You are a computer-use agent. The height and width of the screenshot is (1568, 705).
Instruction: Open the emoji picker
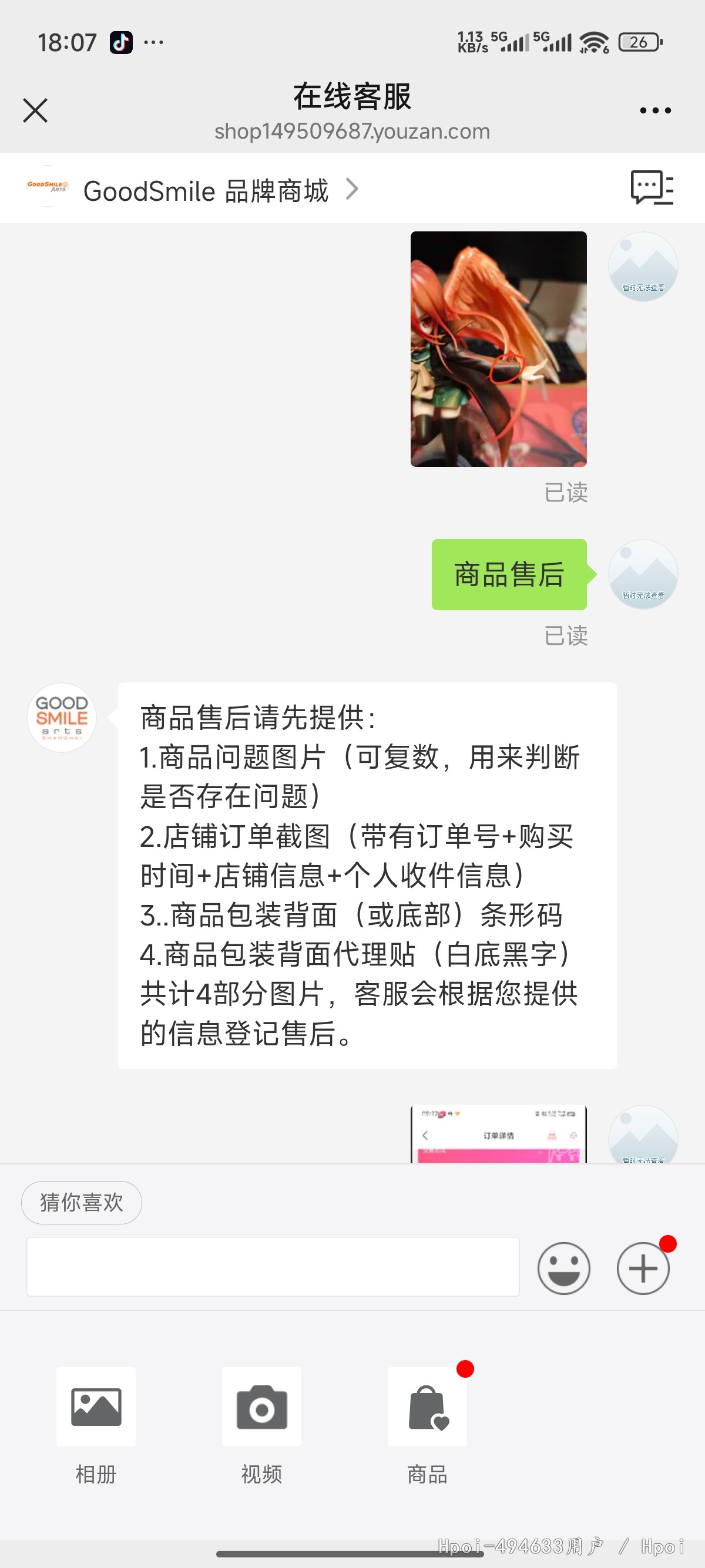[563, 1268]
